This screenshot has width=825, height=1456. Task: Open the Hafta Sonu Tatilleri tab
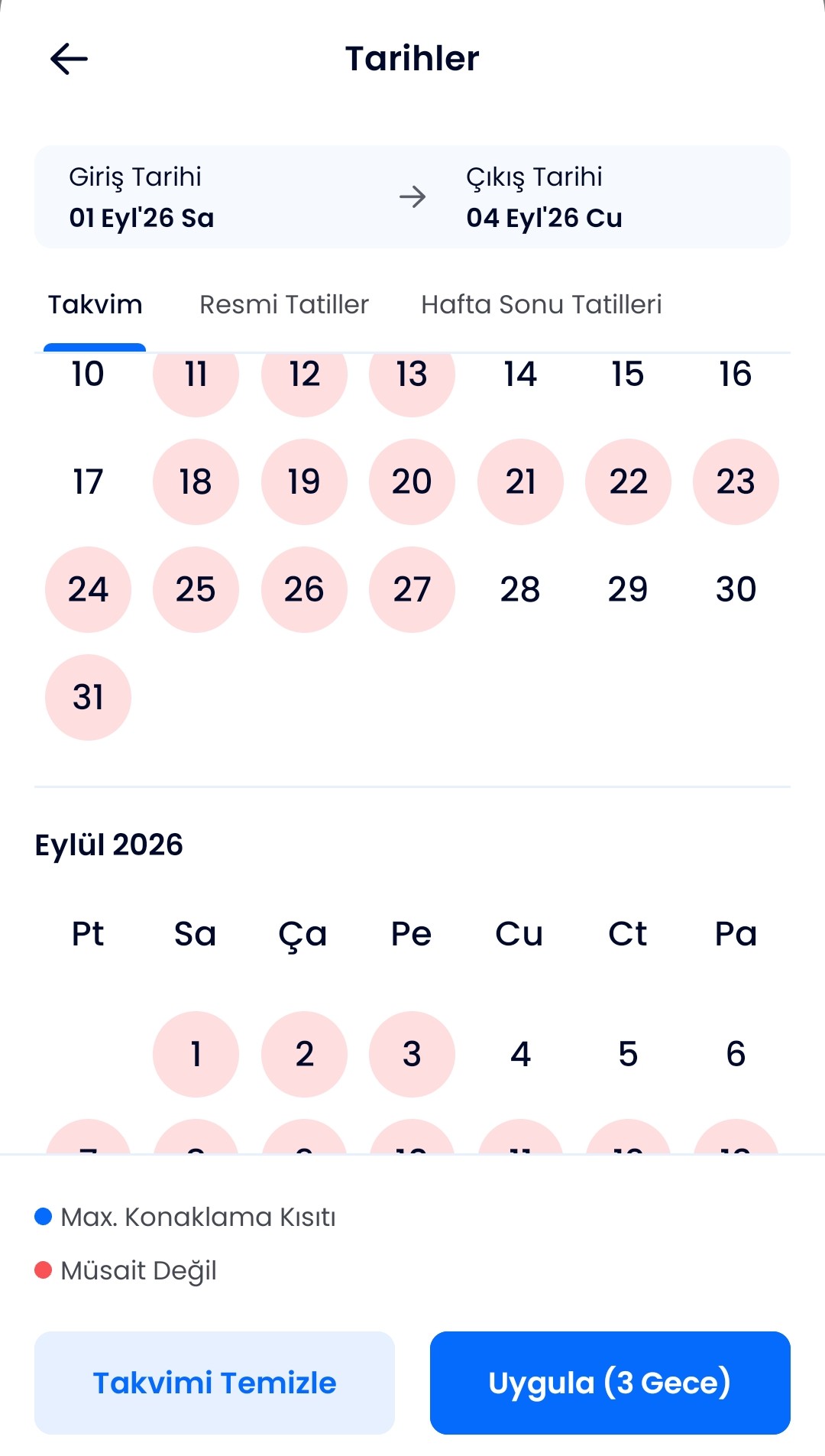pos(541,304)
